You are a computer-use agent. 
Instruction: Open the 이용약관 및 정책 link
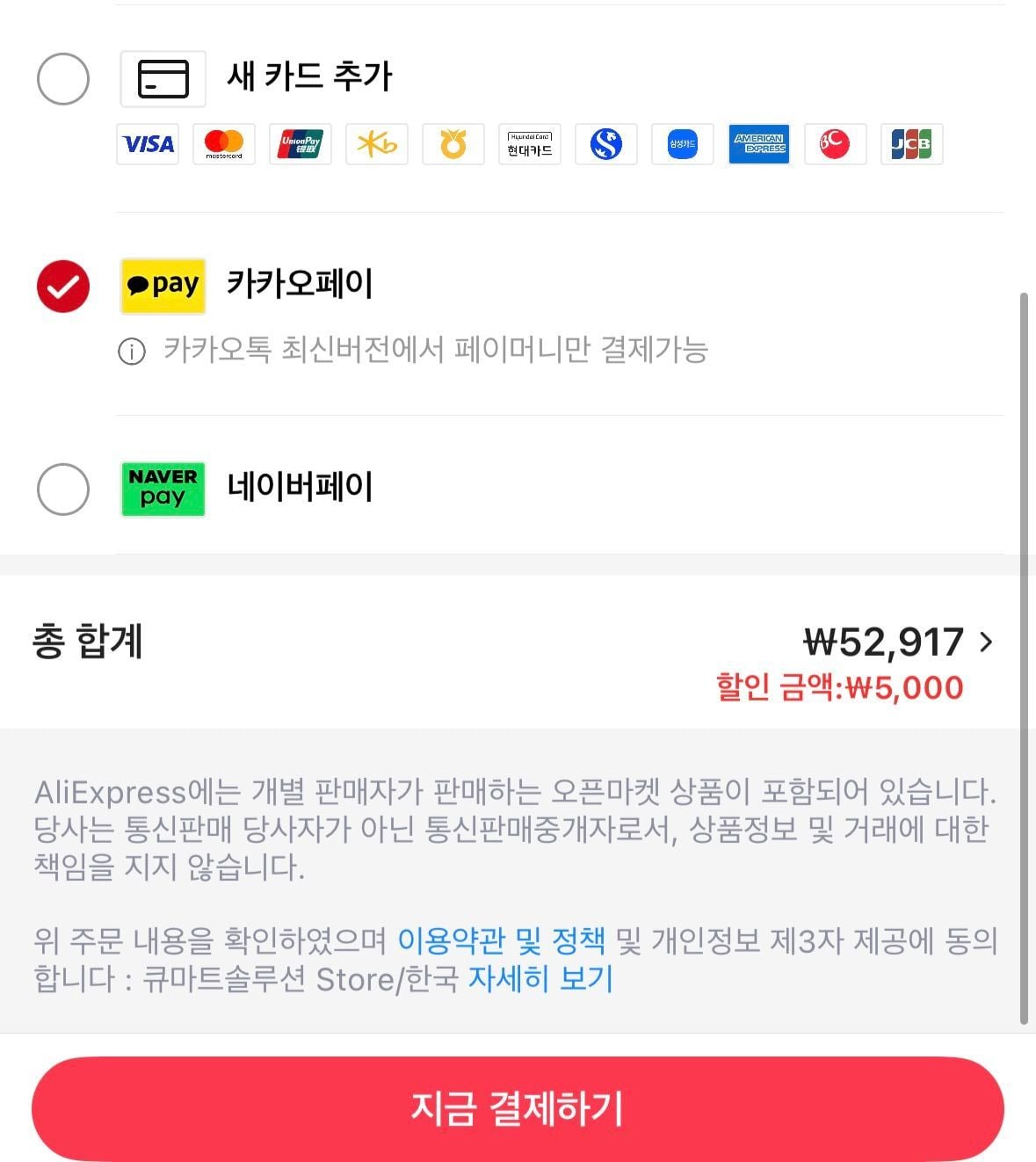[x=501, y=941]
